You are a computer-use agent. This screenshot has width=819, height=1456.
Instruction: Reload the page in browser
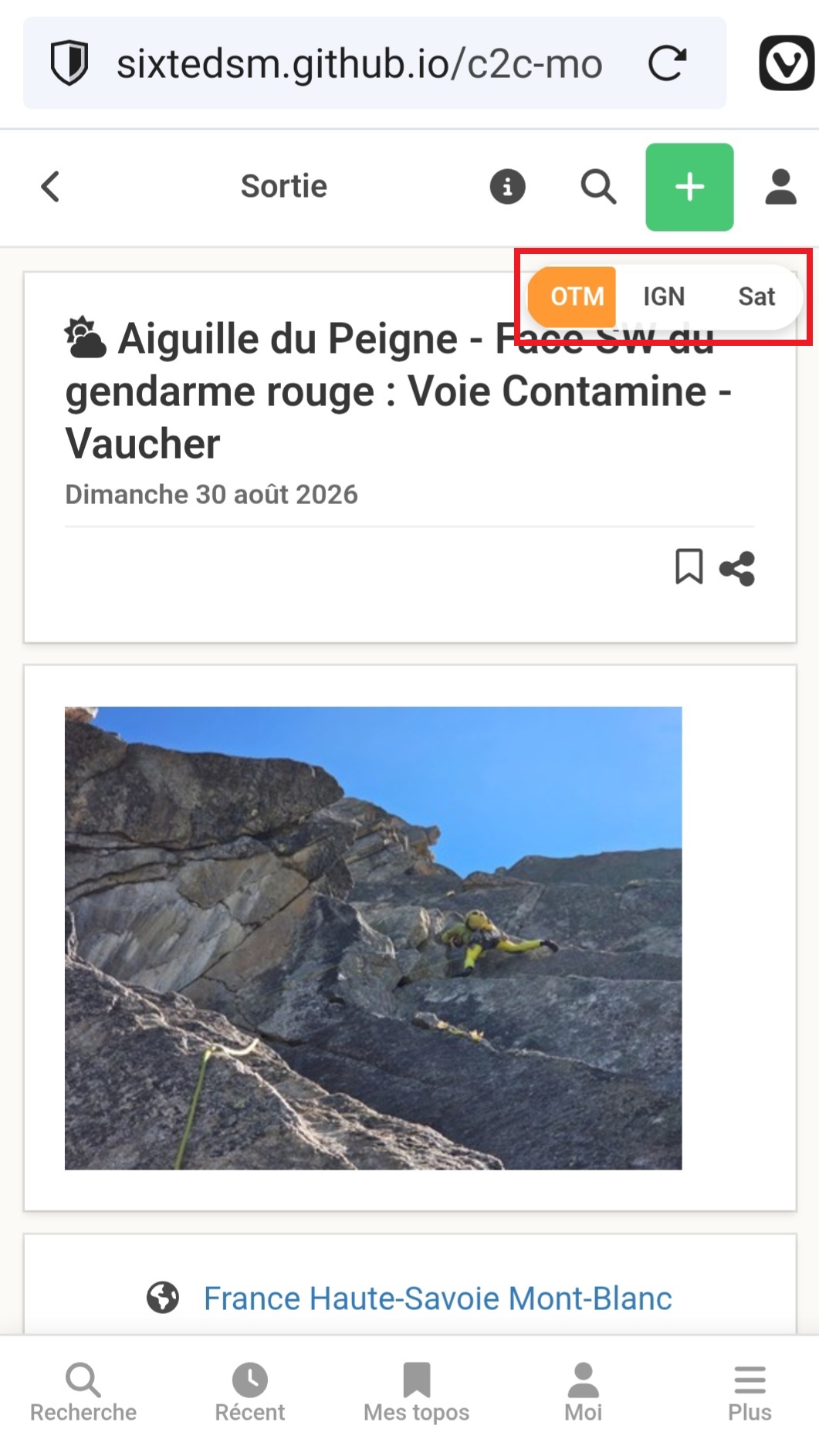(x=667, y=63)
